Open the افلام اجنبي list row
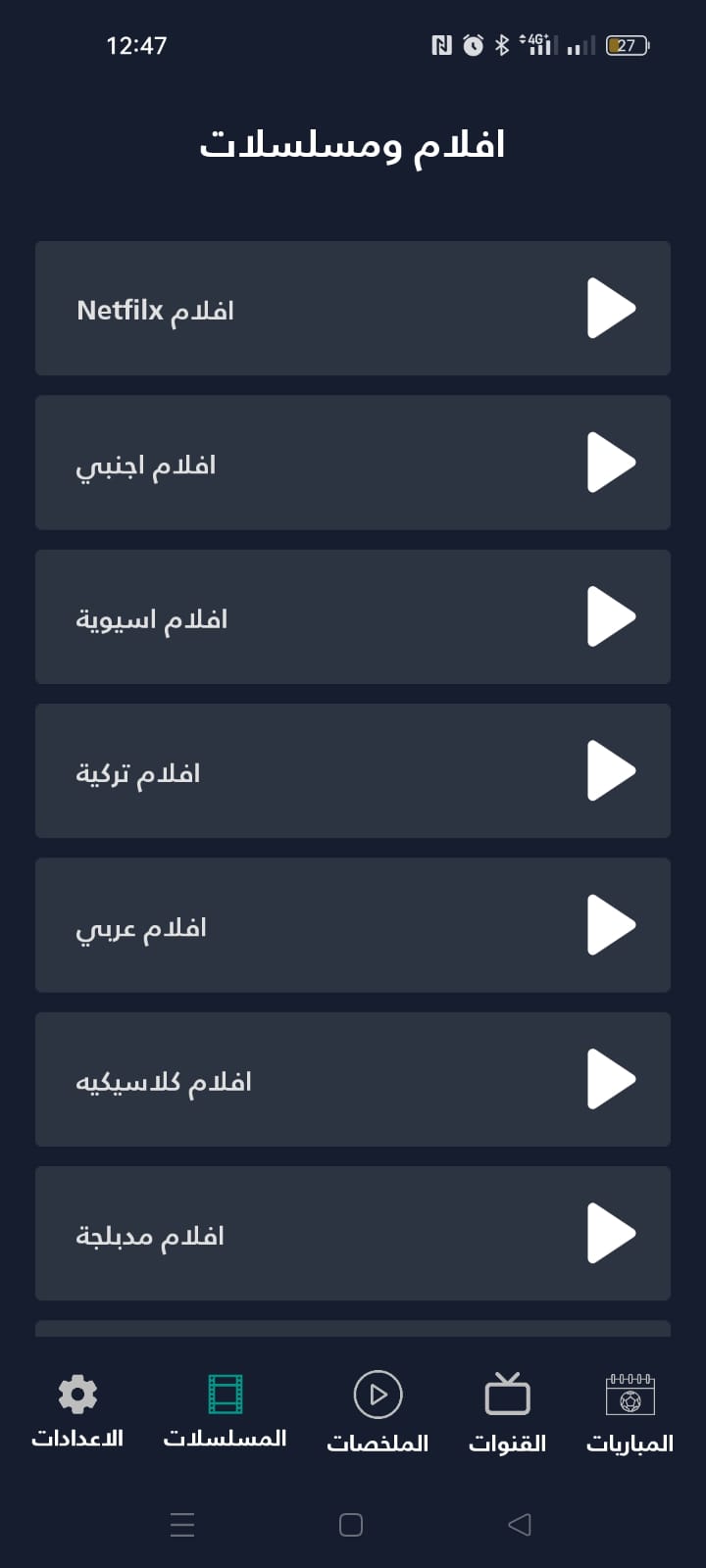Viewport: 706px width, 1568px height. click(353, 463)
